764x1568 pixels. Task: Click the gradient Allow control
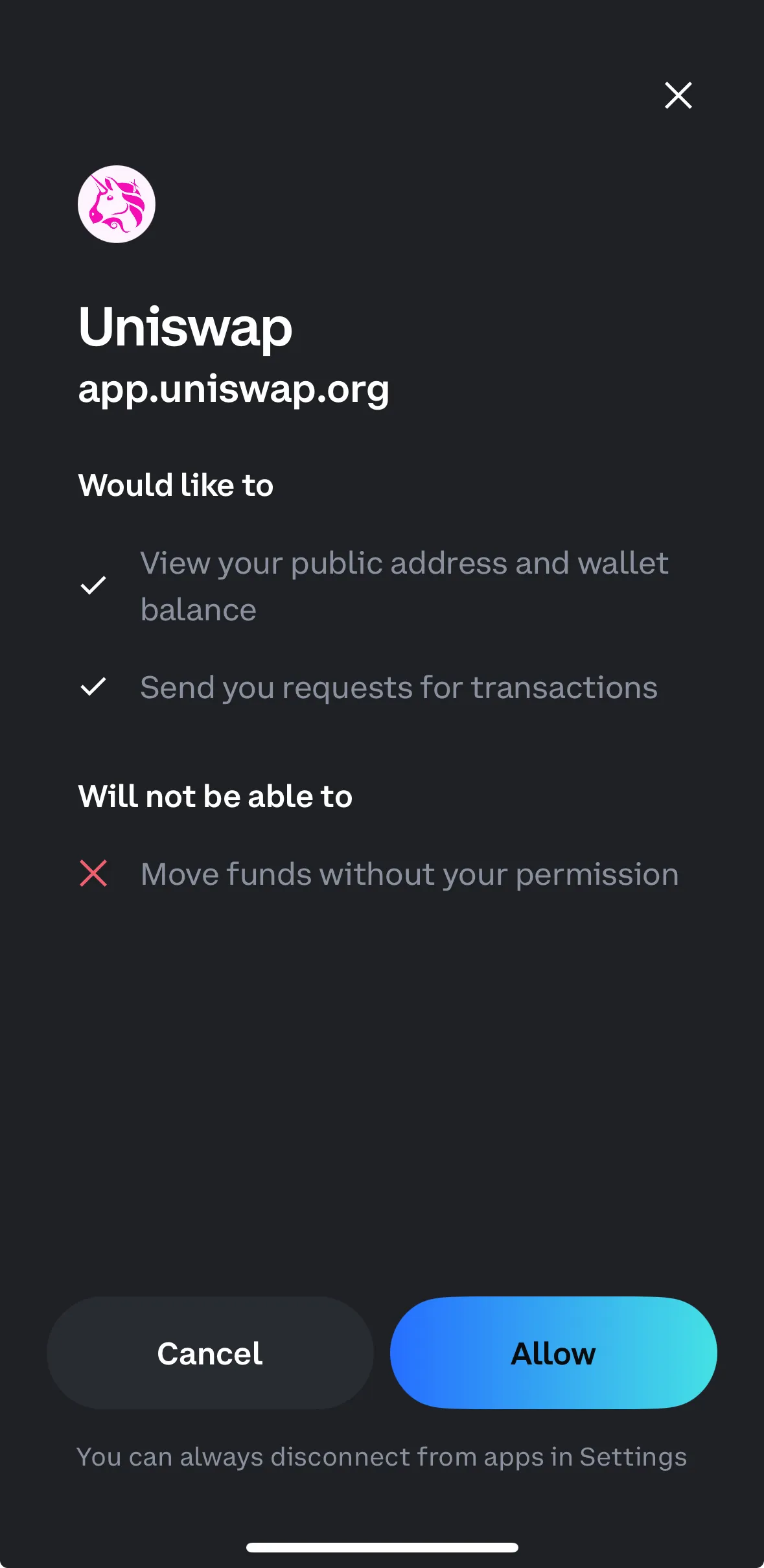pyautogui.click(x=551, y=1353)
